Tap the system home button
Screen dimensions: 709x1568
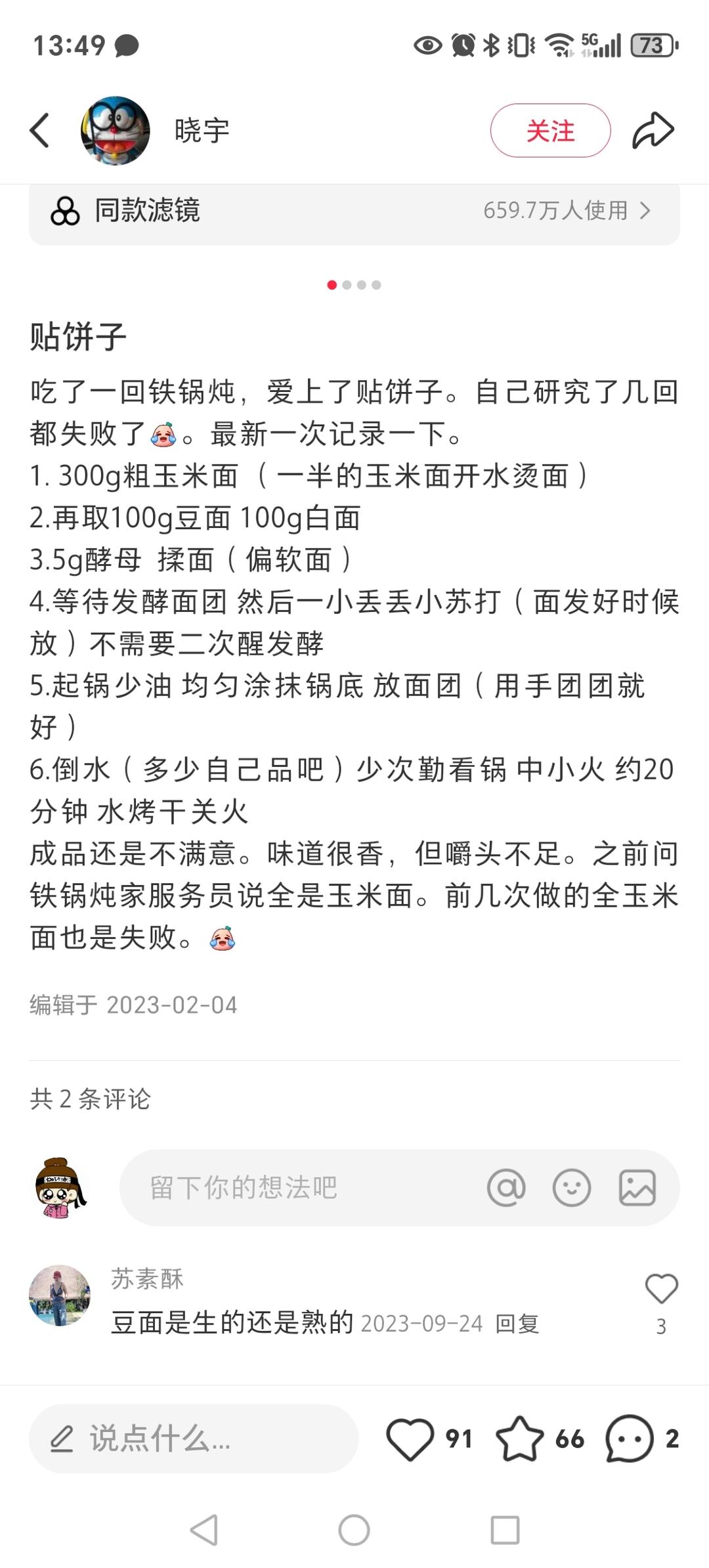[x=354, y=1530]
